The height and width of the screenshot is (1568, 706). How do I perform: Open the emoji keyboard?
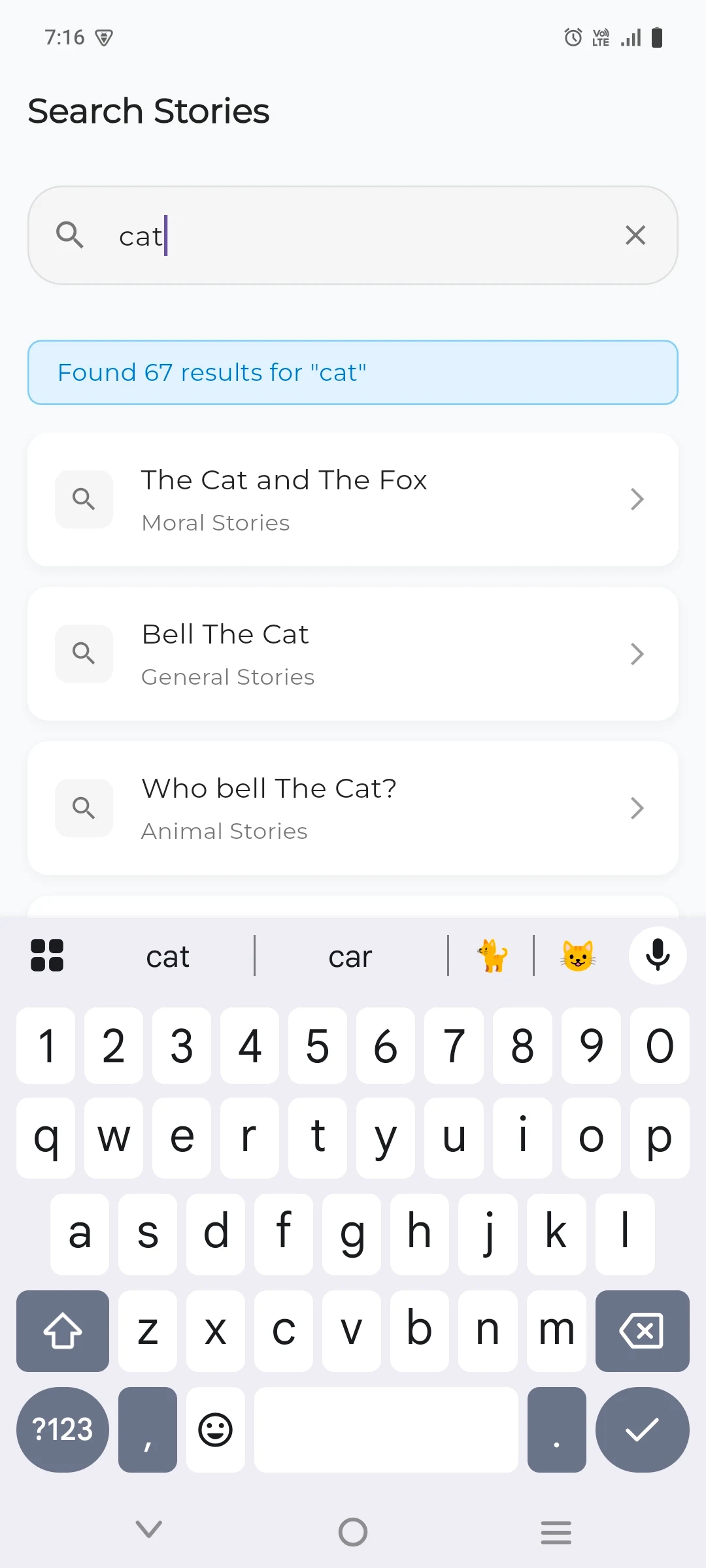tap(215, 1429)
